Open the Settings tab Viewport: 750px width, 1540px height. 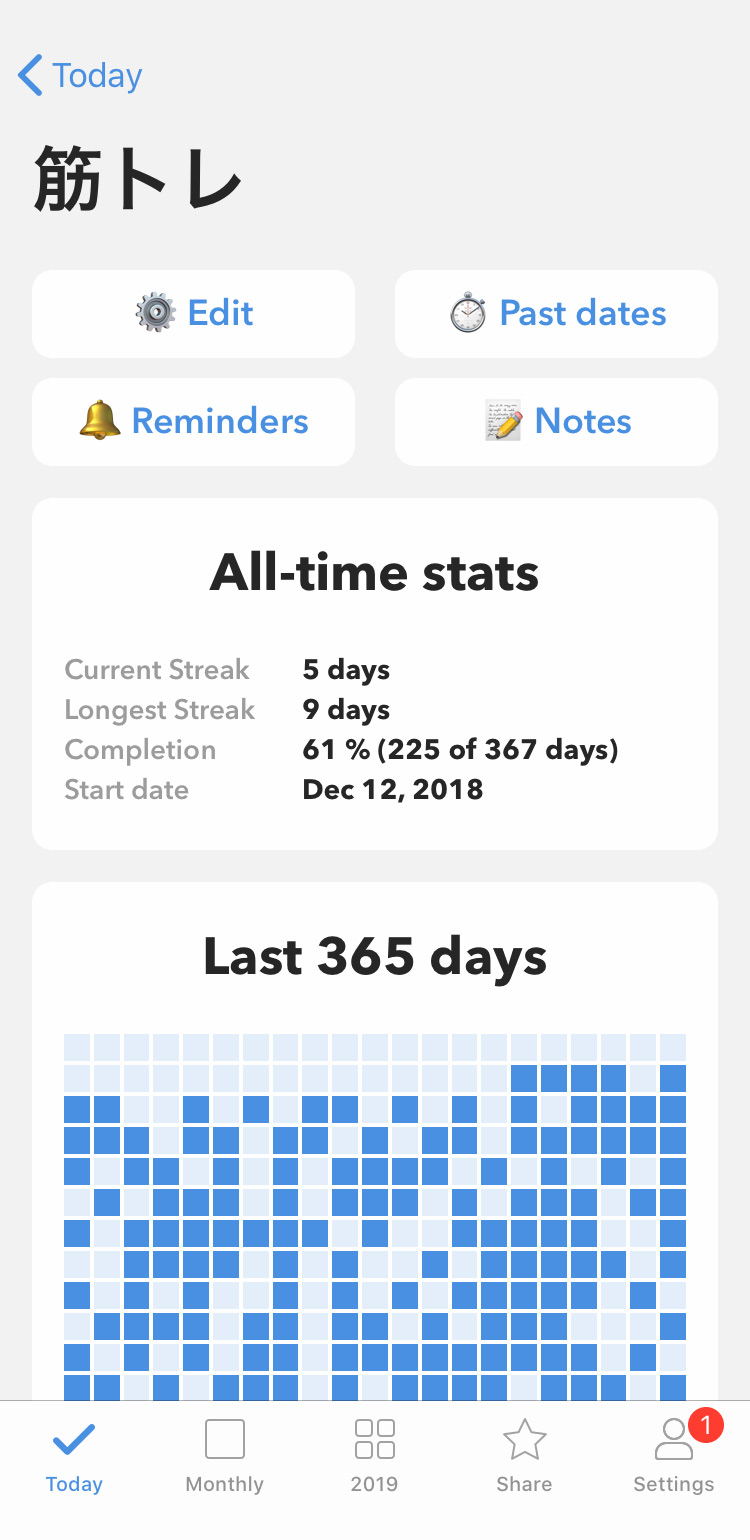click(674, 1457)
